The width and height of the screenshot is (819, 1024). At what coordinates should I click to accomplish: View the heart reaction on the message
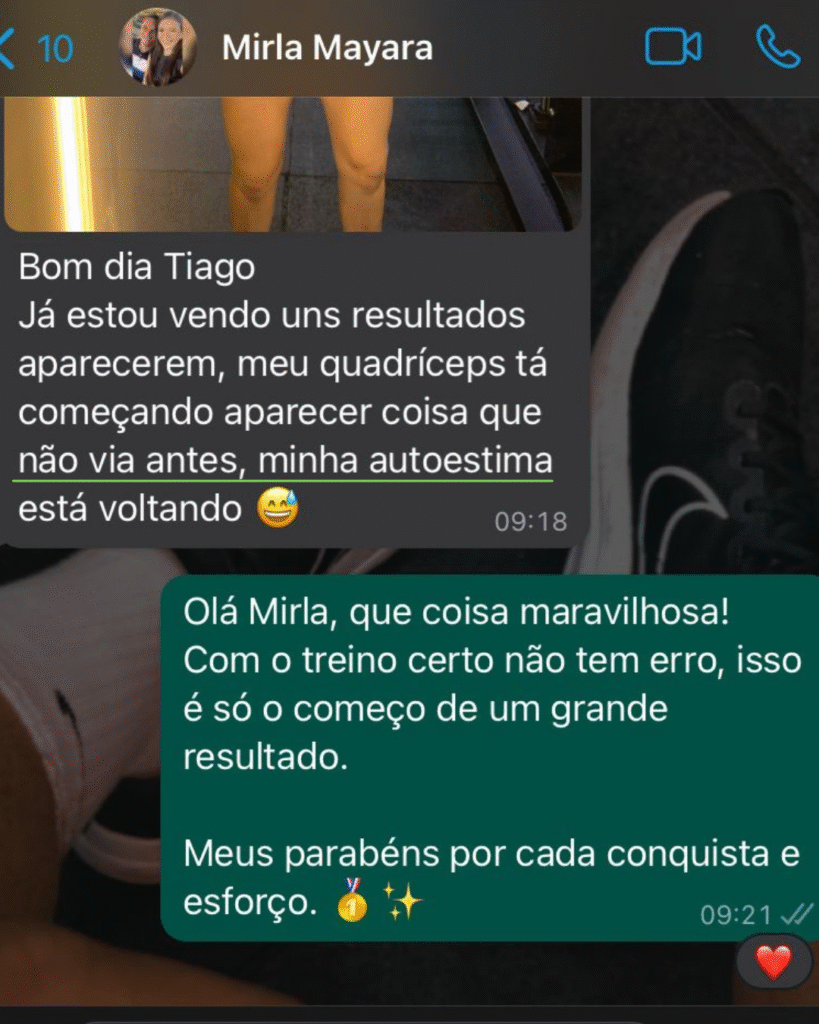772,962
